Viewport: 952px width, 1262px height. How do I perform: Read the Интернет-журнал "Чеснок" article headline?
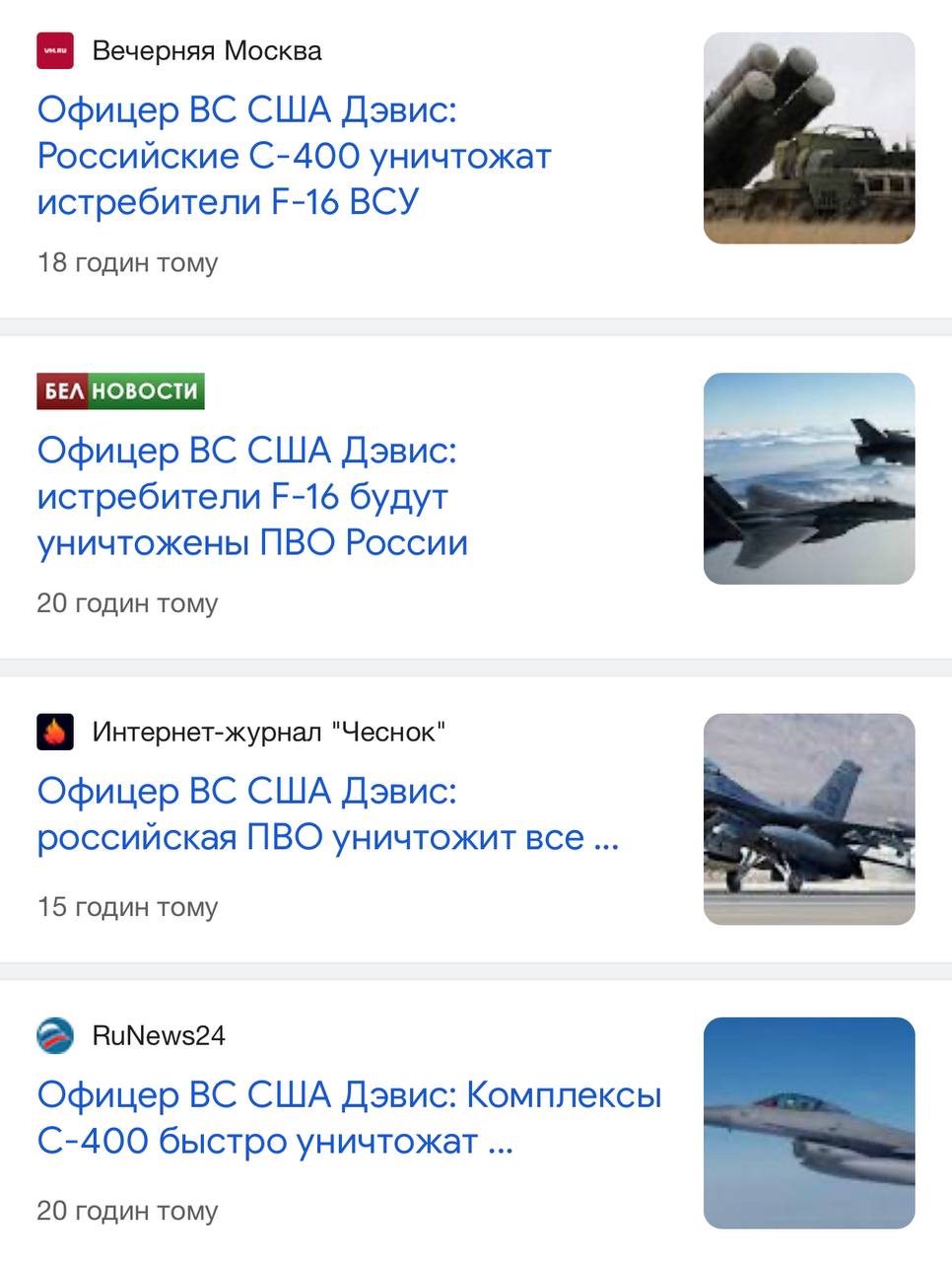click(x=327, y=814)
